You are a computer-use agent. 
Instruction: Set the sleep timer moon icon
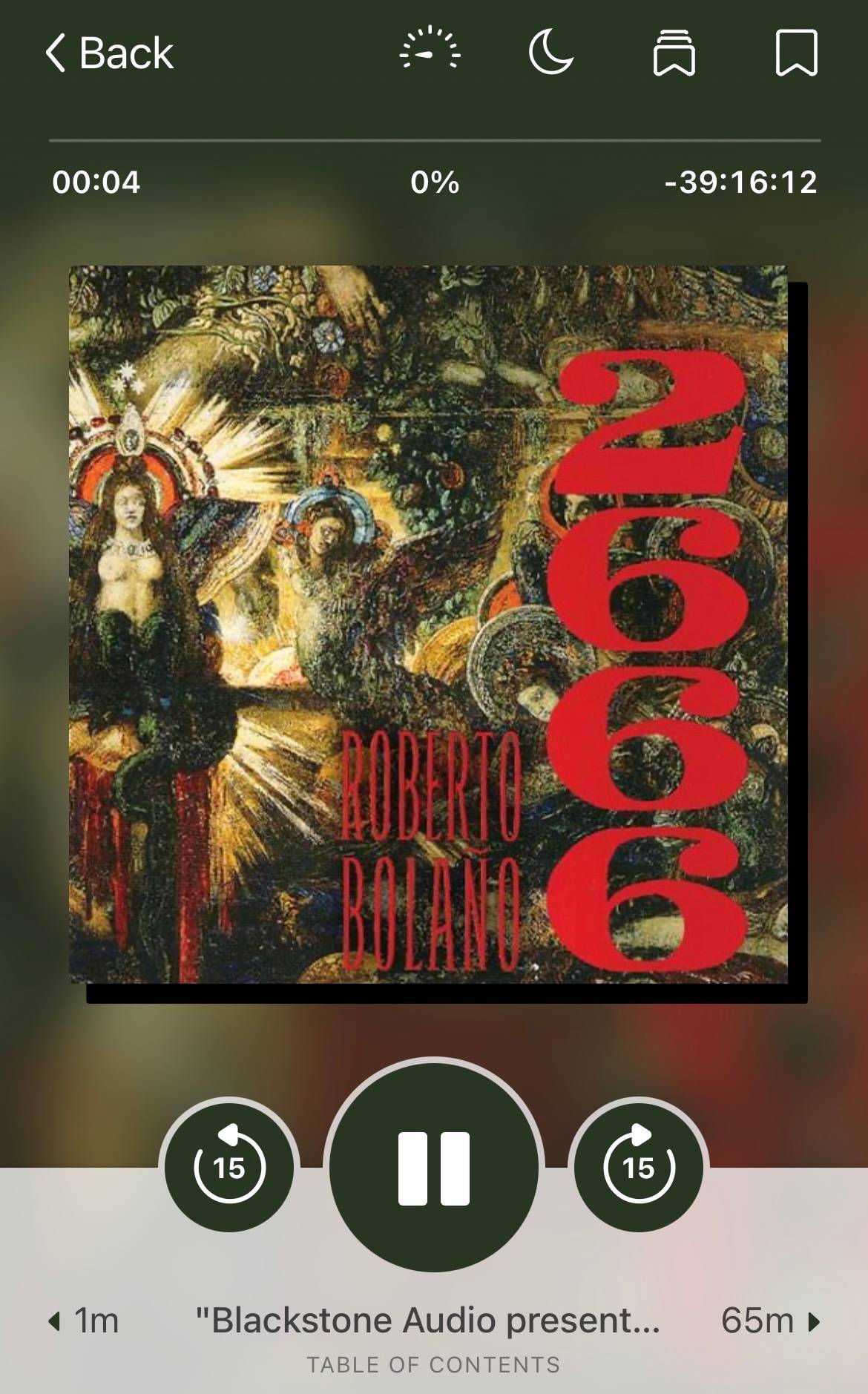[550, 51]
